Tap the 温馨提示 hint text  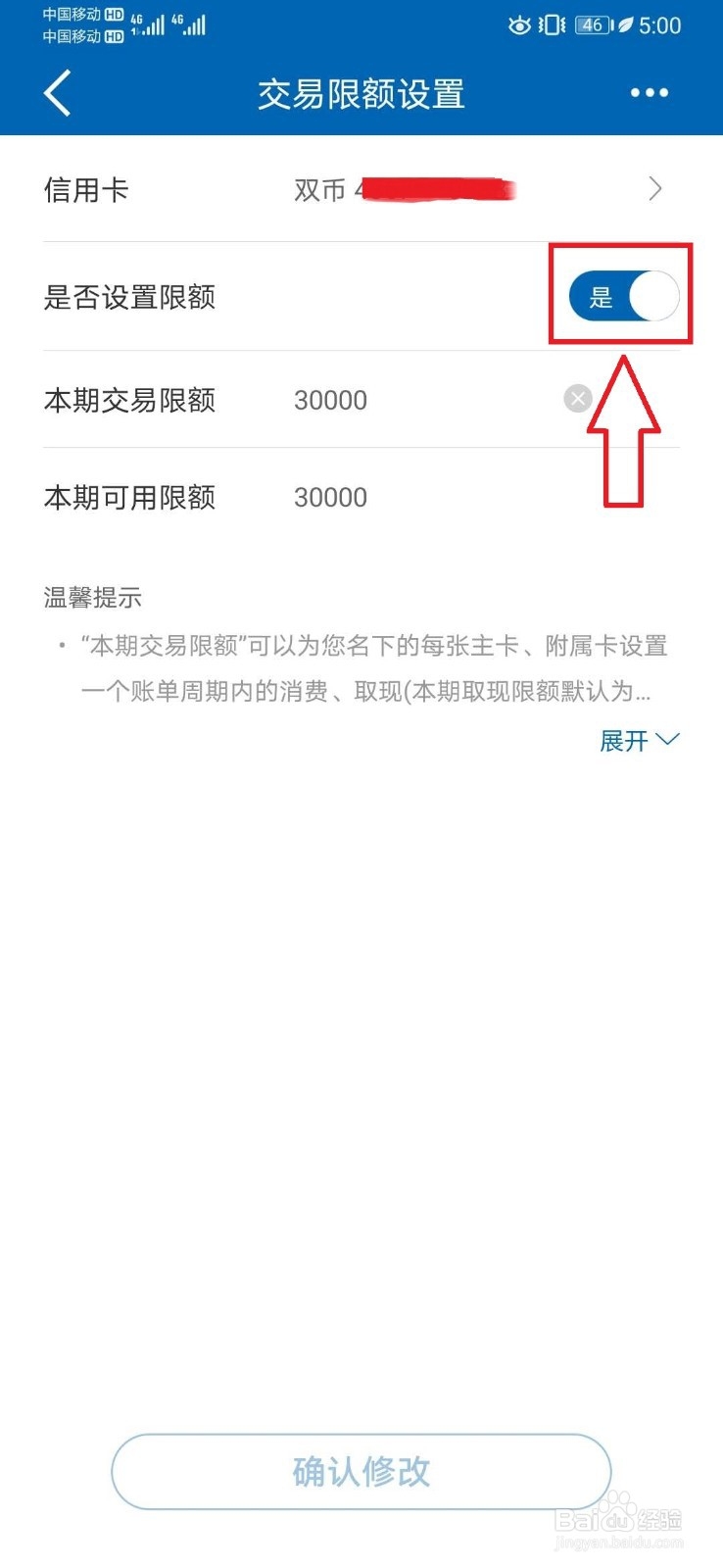(92, 598)
